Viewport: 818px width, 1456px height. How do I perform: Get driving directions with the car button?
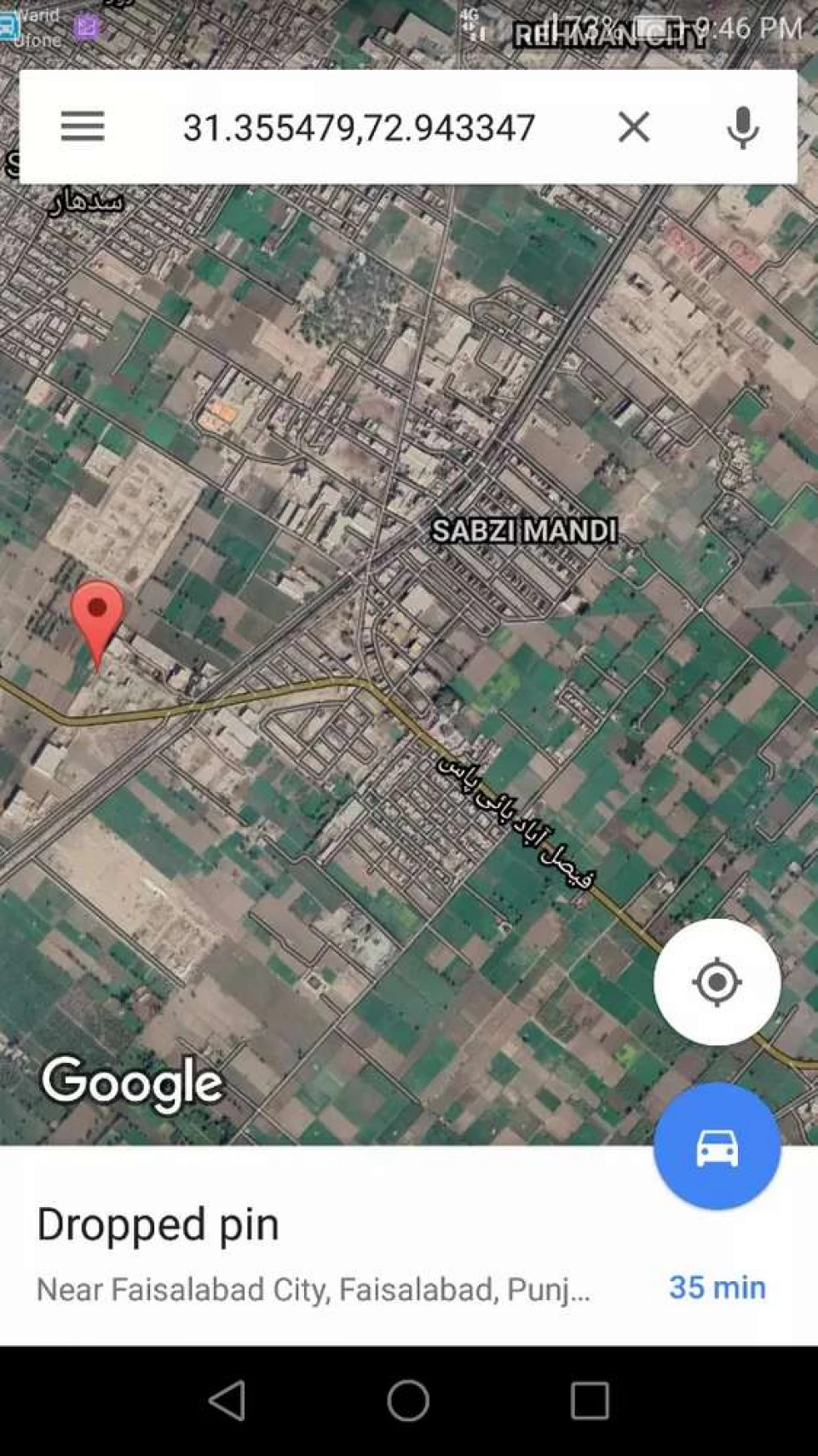[717, 1147]
